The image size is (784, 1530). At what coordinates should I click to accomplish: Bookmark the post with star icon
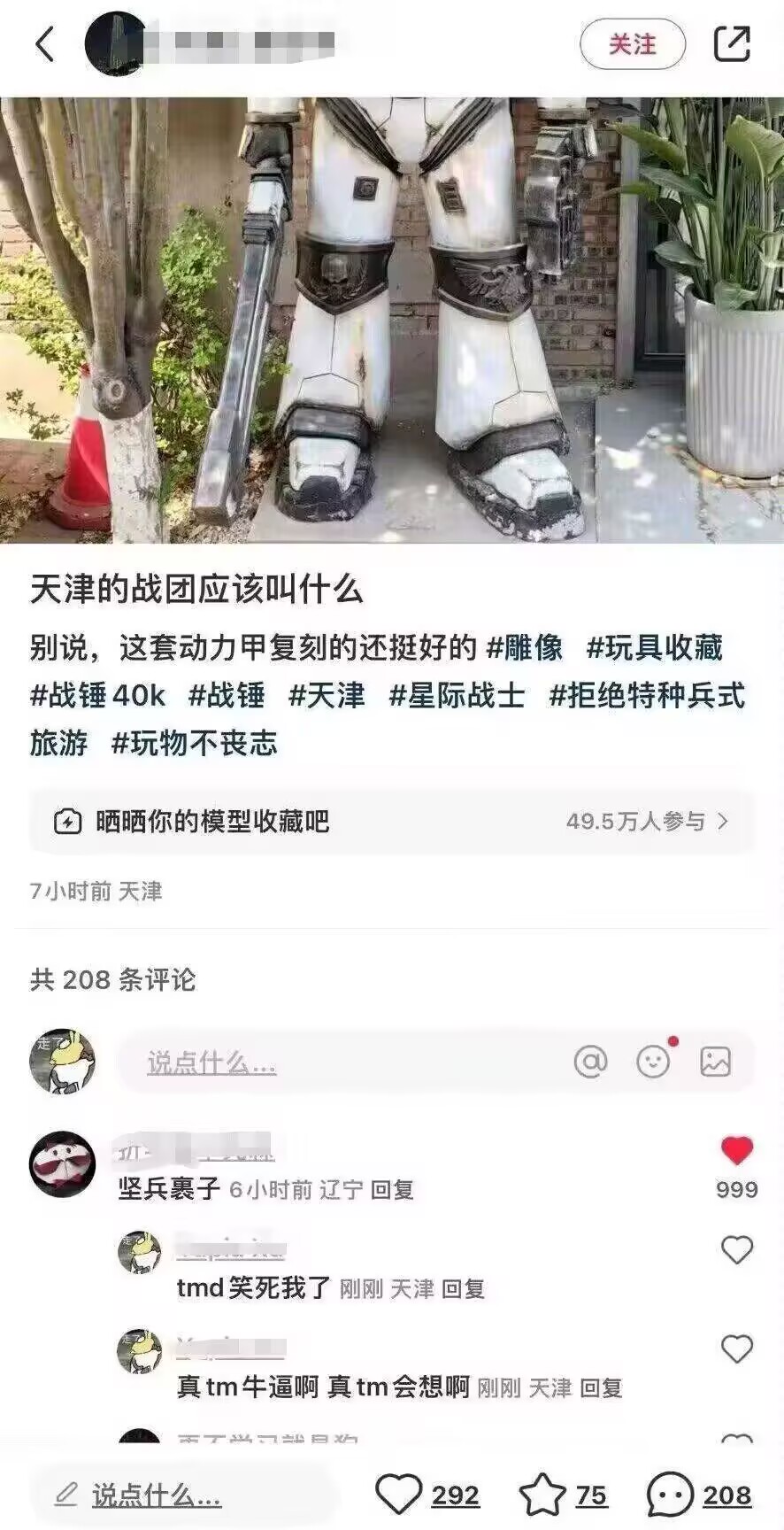pyautogui.click(x=542, y=1495)
